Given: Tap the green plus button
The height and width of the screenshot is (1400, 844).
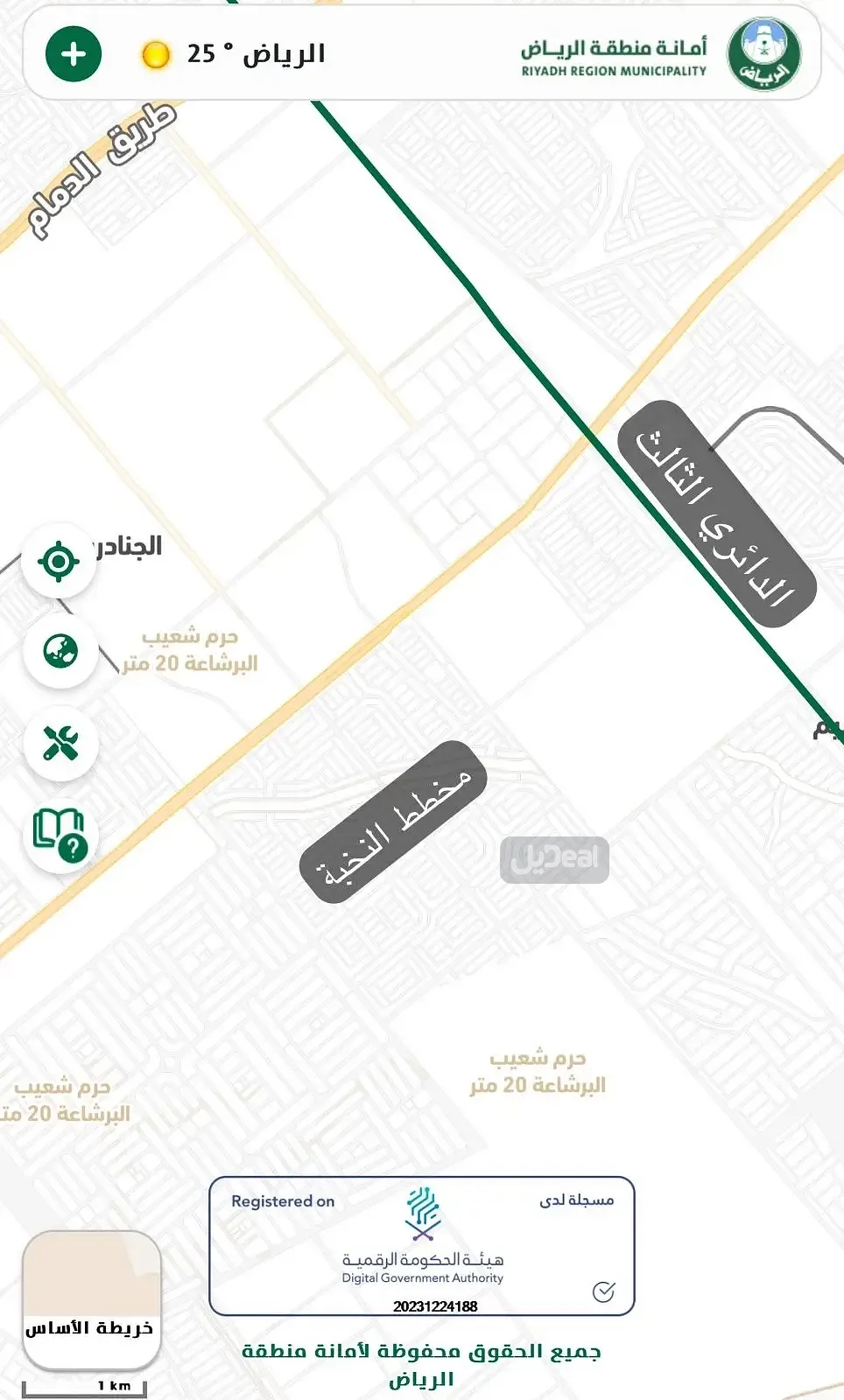Looking at the screenshot, I should click(x=74, y=54).
